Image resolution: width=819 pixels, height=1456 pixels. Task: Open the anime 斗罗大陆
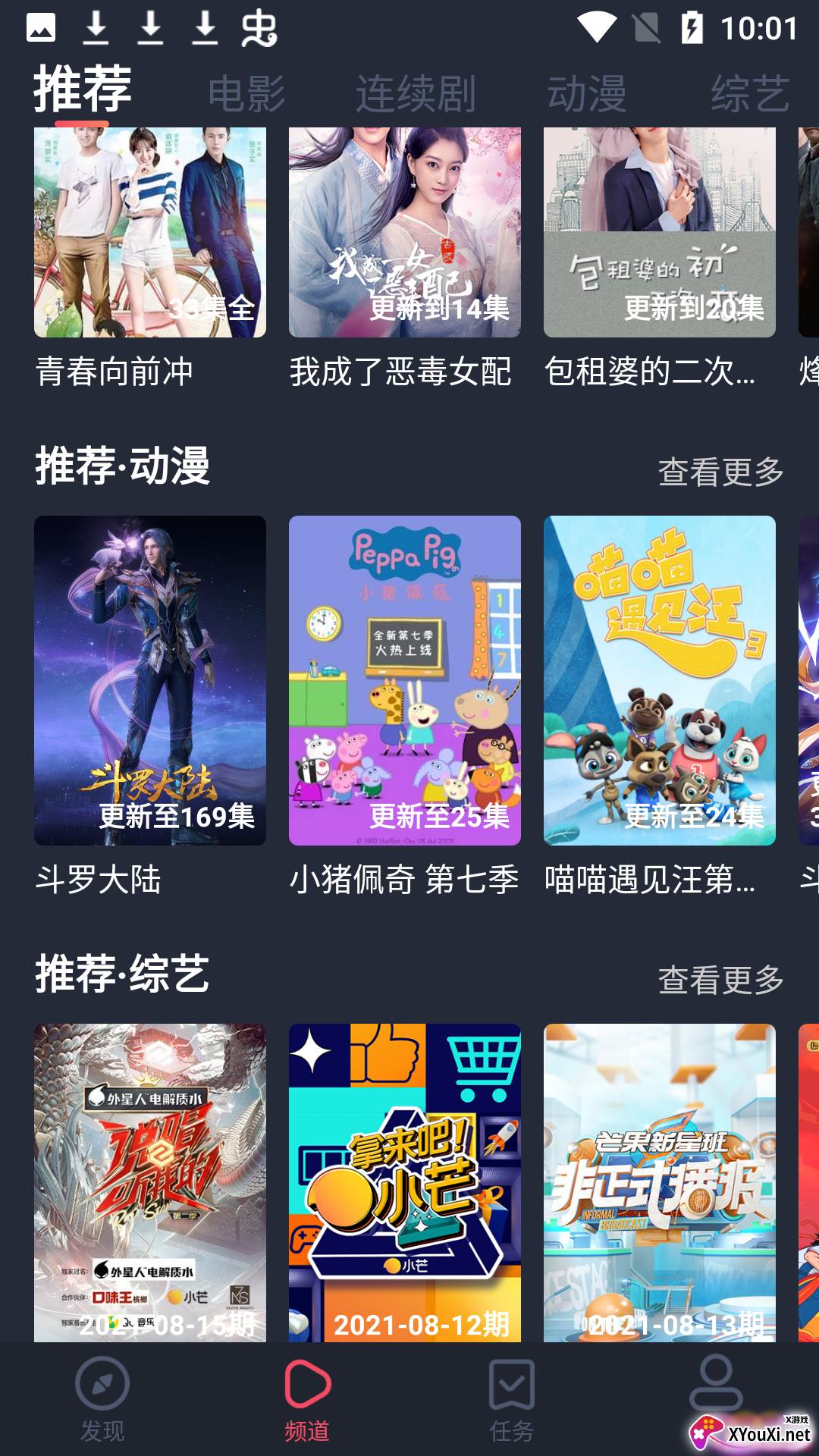click(x=150, y=680)
